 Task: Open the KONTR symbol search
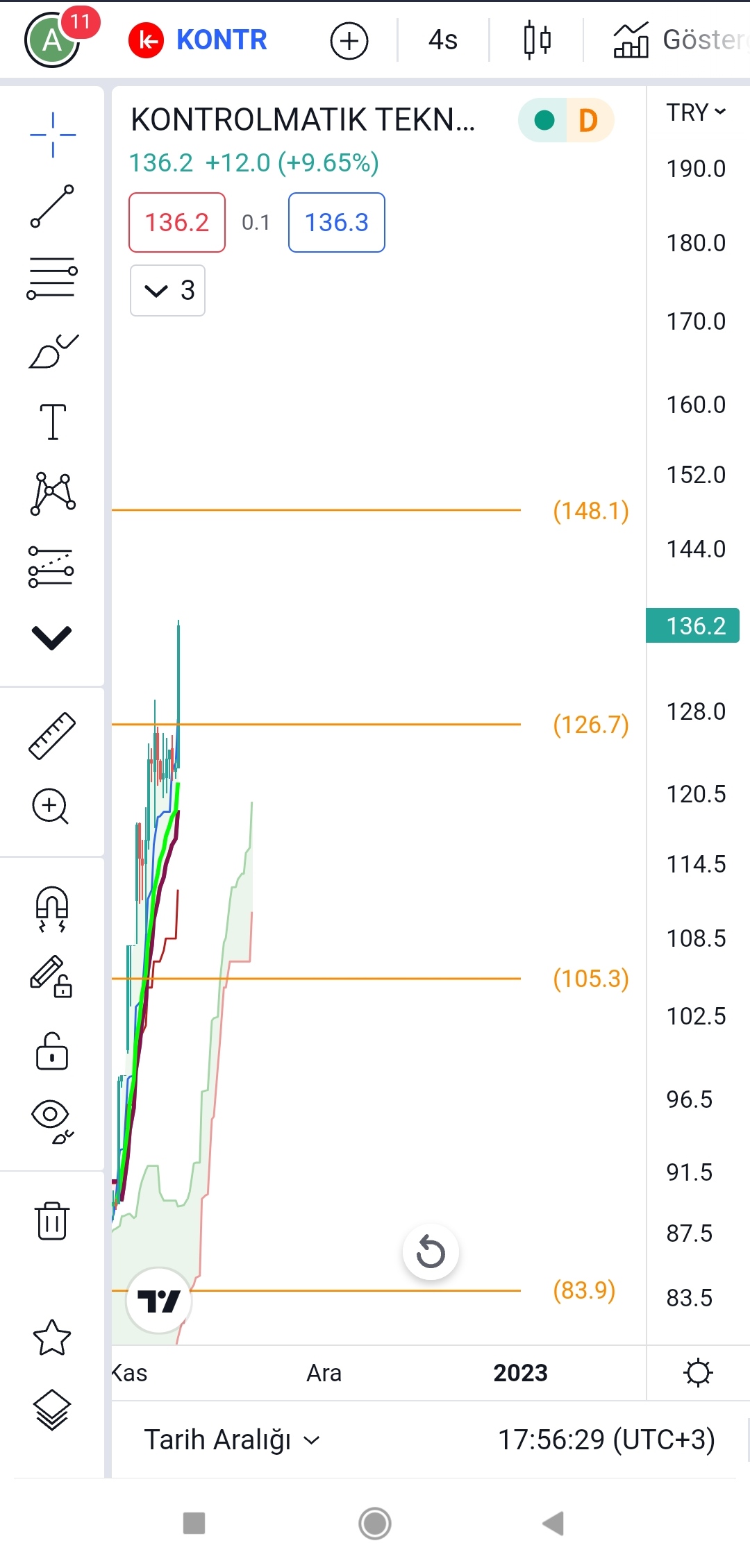coord(198,40)
